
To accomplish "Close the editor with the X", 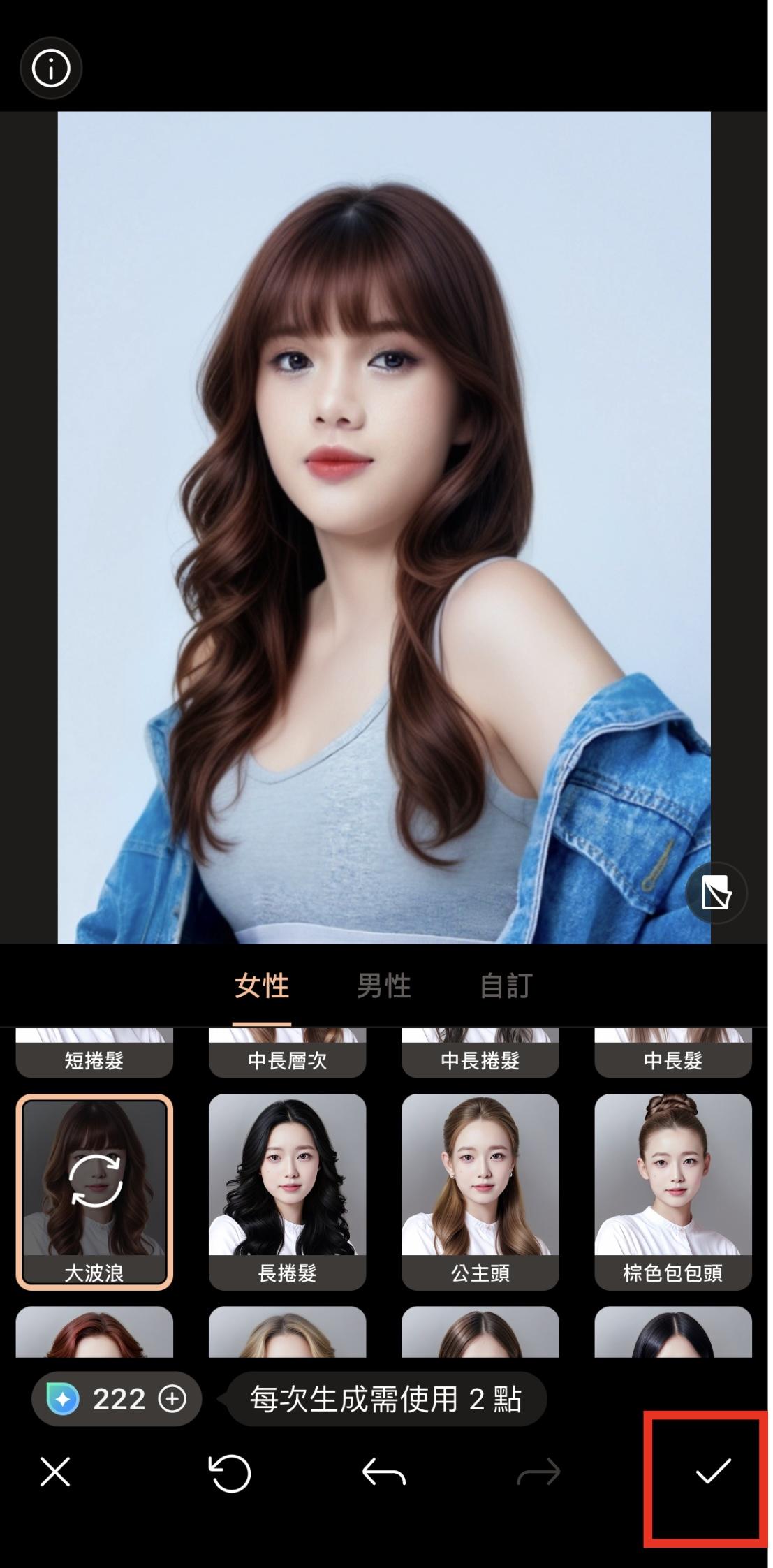I will click(55, 1472).
